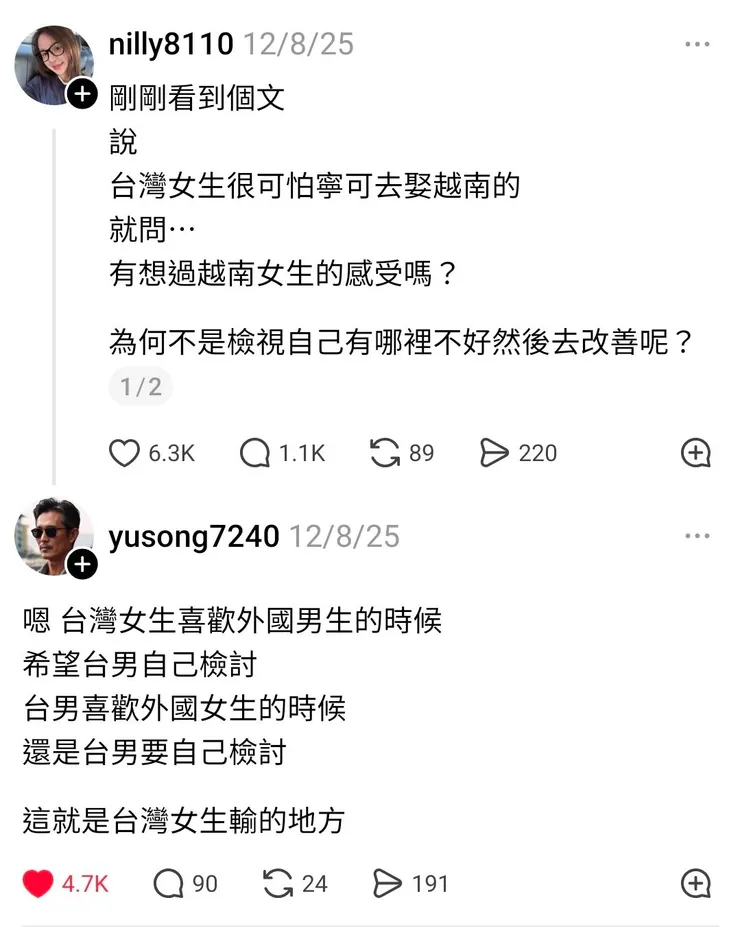Image resolution: width=740 pixels, height=927 pixels.
Task: Repost nilly8110's post using the repost arrows
Action: [385, 453]
